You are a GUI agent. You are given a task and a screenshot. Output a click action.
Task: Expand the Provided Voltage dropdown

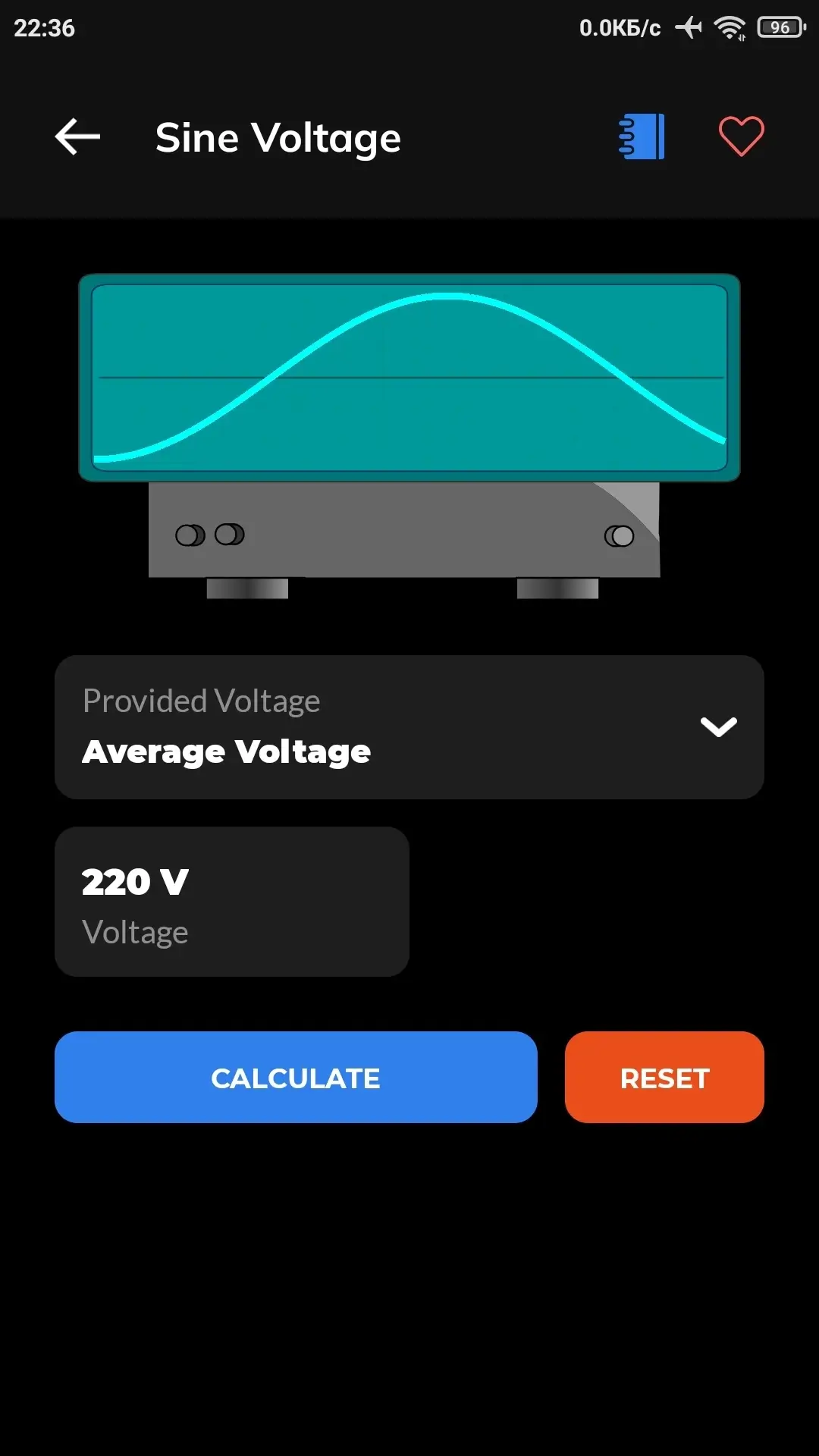[409, 726]
